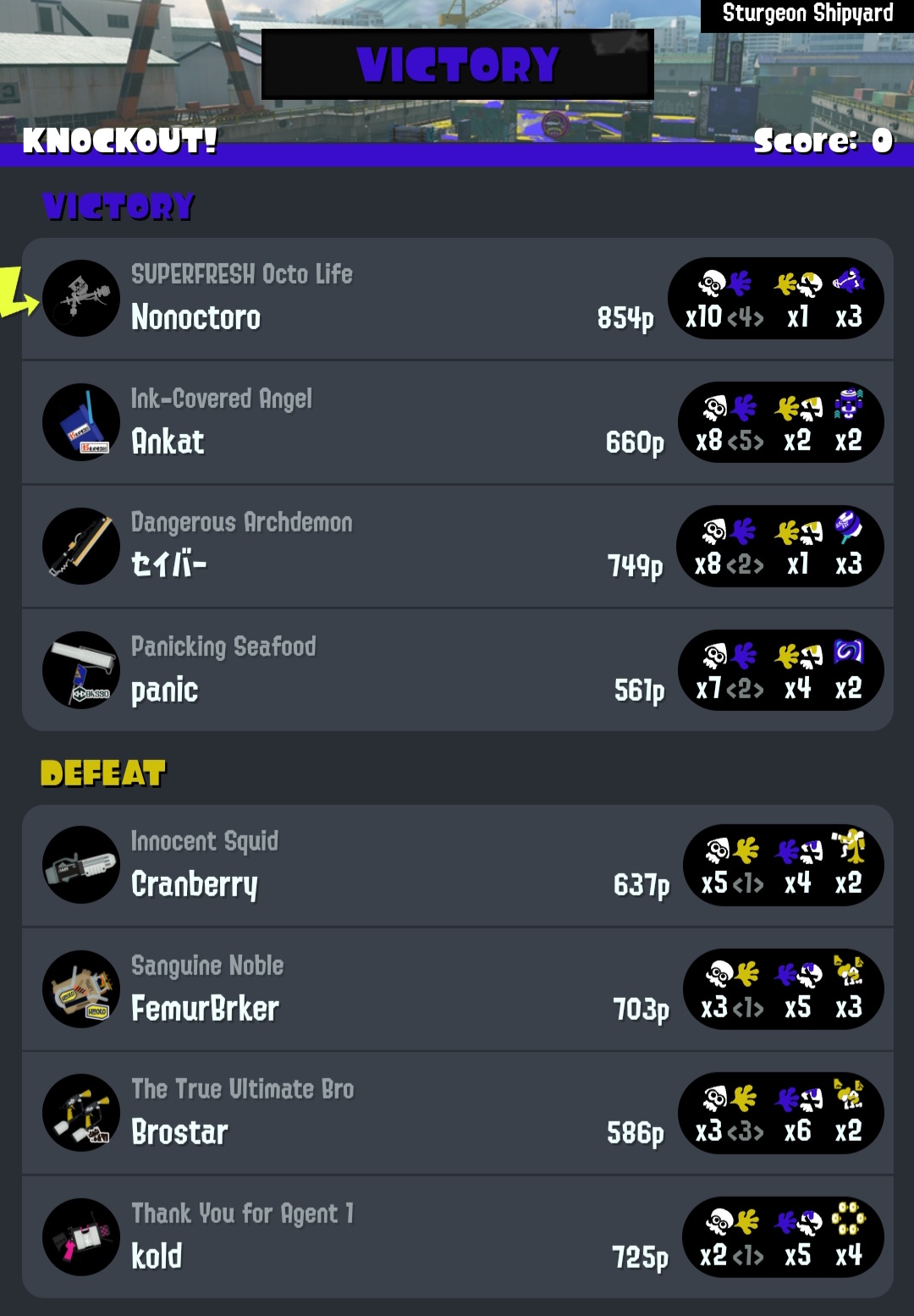Select Brostar's result row
Image resolution: width=914 pixels, height=1316 pixels.
[457, 1112]
